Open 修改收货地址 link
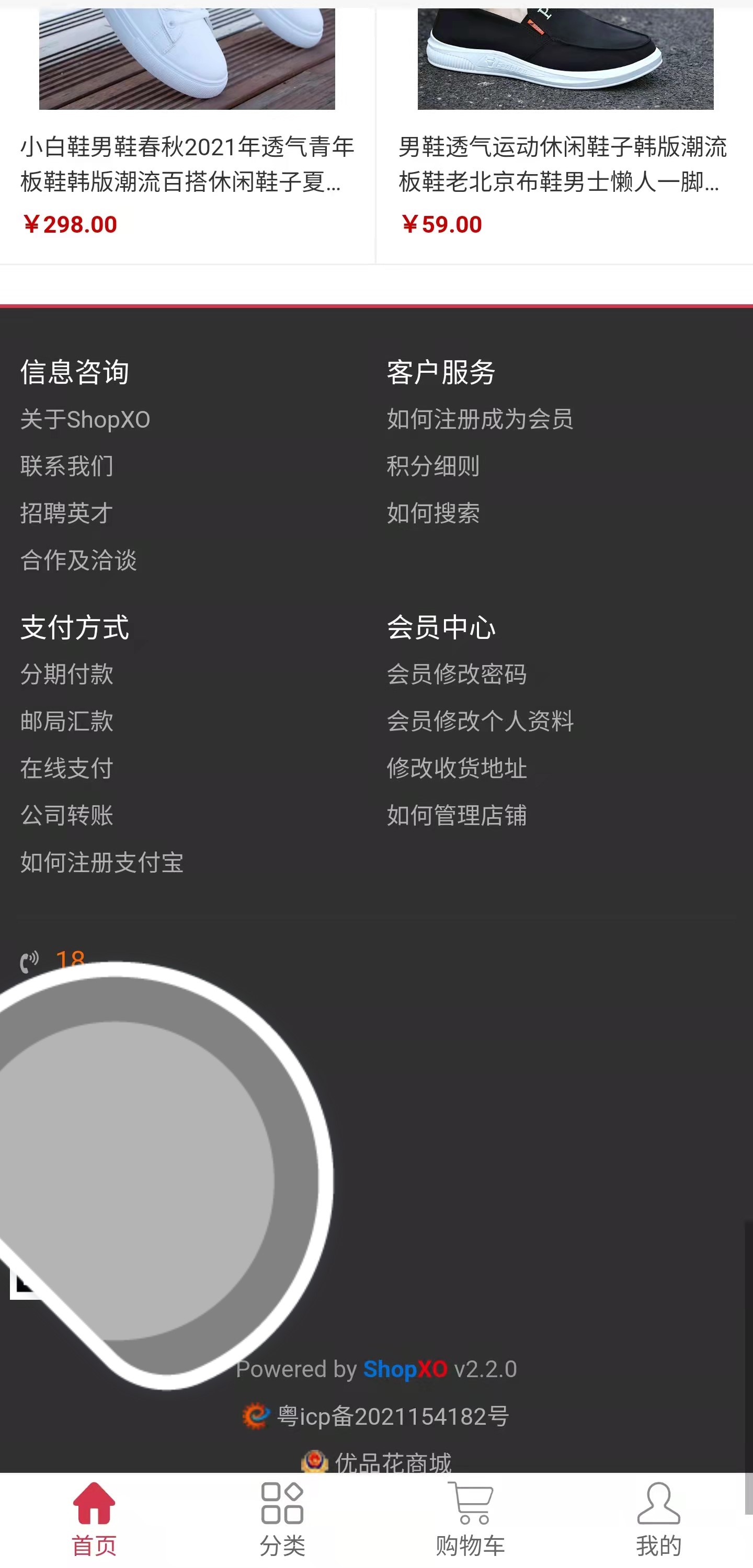The height and width of the screenshot is (1568, 753). coord(457,768)
